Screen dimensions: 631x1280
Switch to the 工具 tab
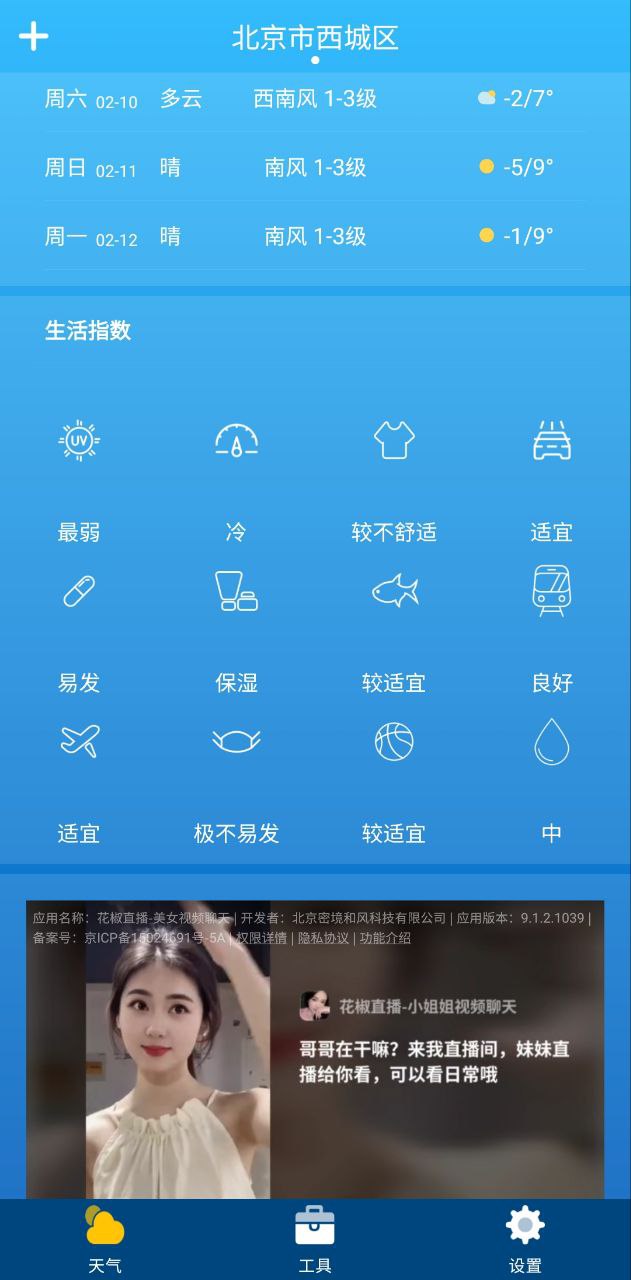tap(314, 1238)
